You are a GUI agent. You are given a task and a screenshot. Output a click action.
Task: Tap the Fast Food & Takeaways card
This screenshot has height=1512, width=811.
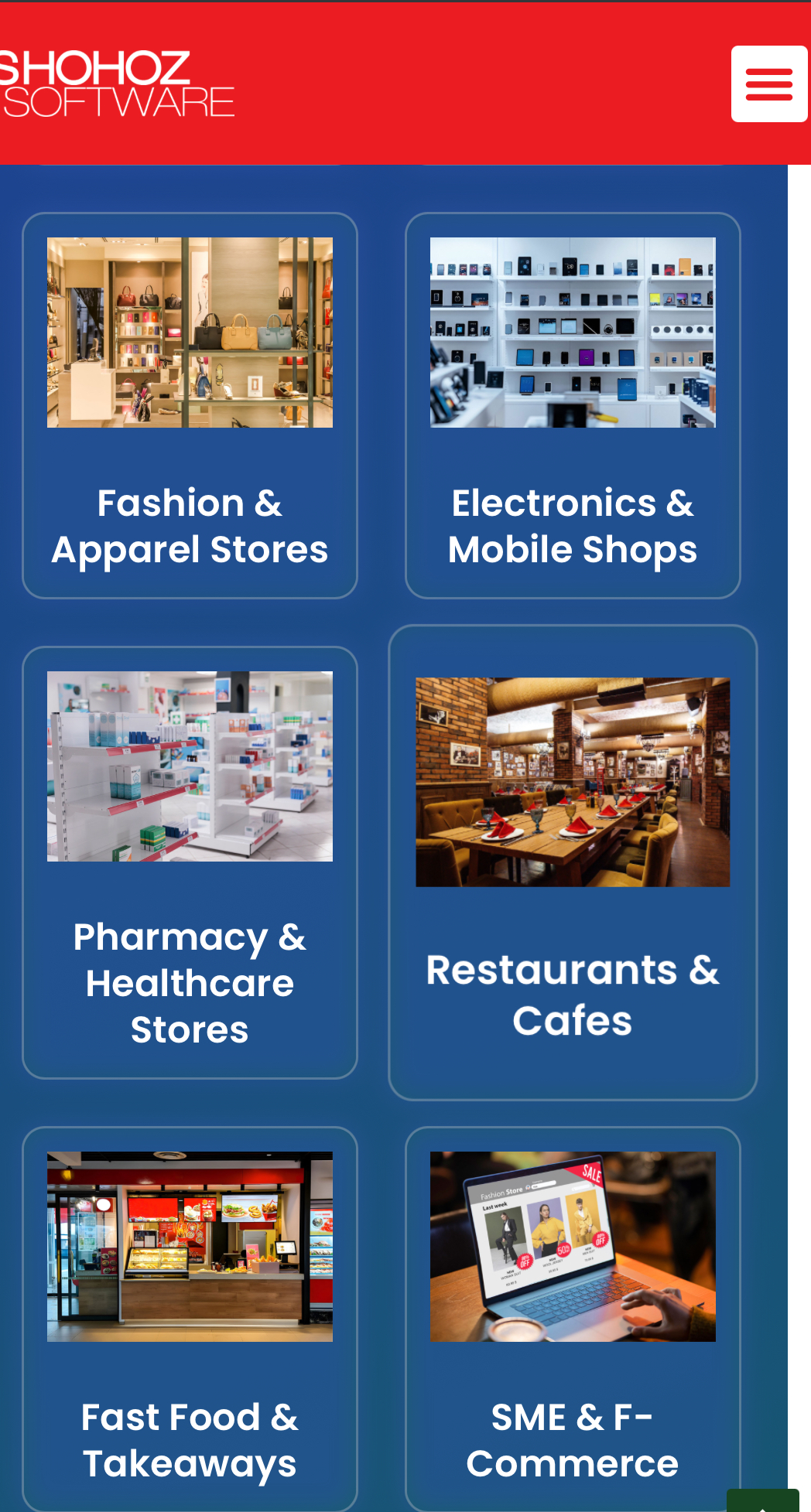point(190,1318)
